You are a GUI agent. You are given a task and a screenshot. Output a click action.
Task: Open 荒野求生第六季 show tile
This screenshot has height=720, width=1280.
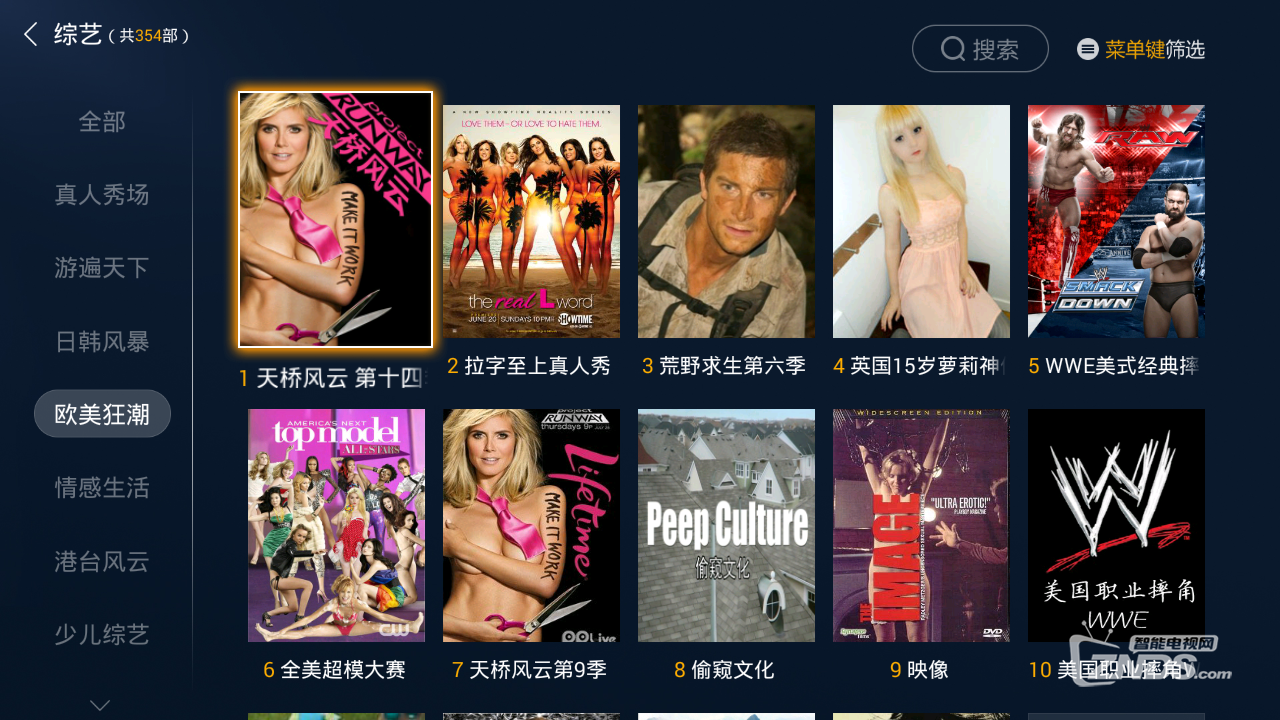(x=726, y=222)
